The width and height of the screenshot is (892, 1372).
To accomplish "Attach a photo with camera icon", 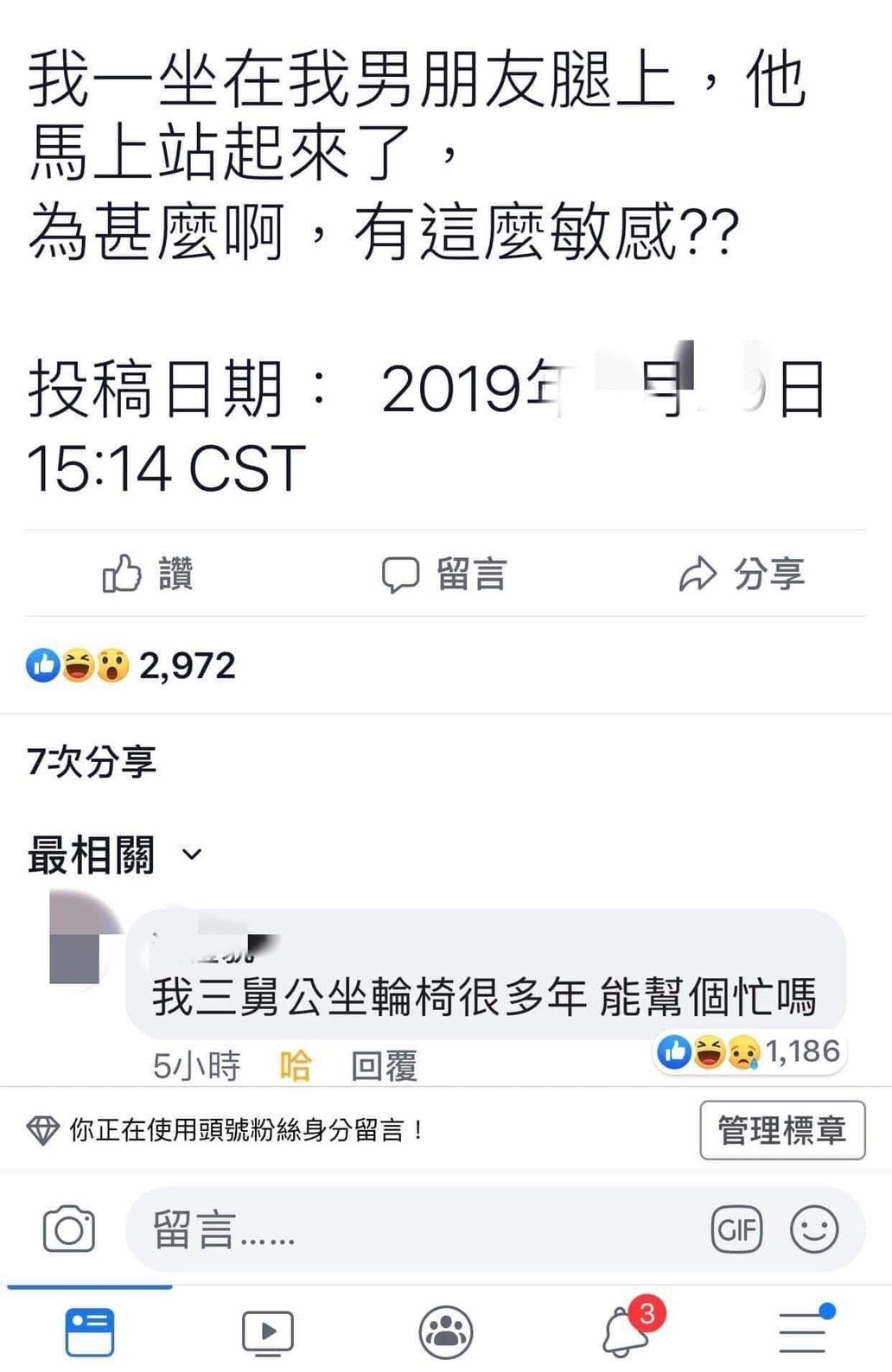I will point(69,1229).
